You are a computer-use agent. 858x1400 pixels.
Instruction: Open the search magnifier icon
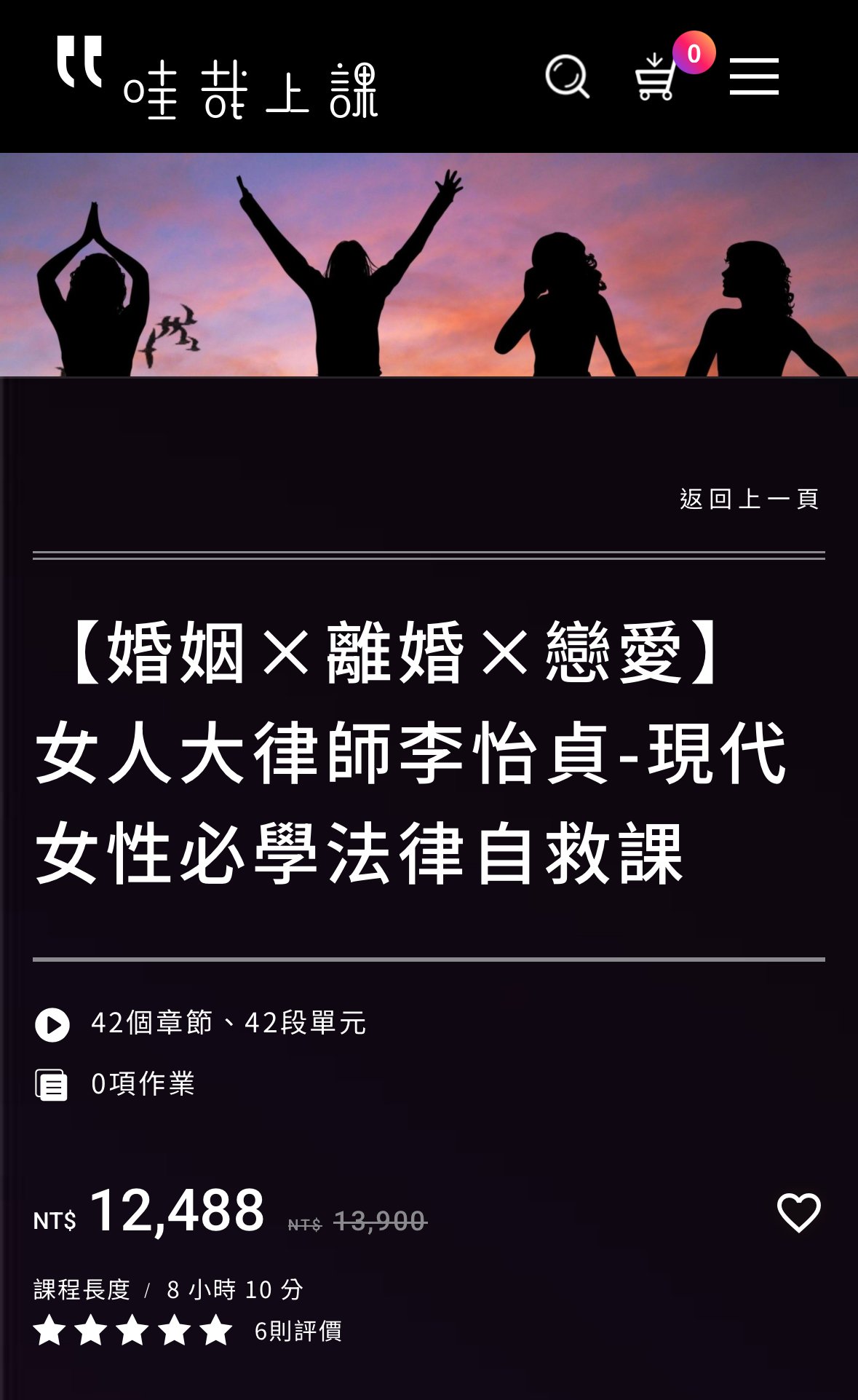(x=567, y=76)
